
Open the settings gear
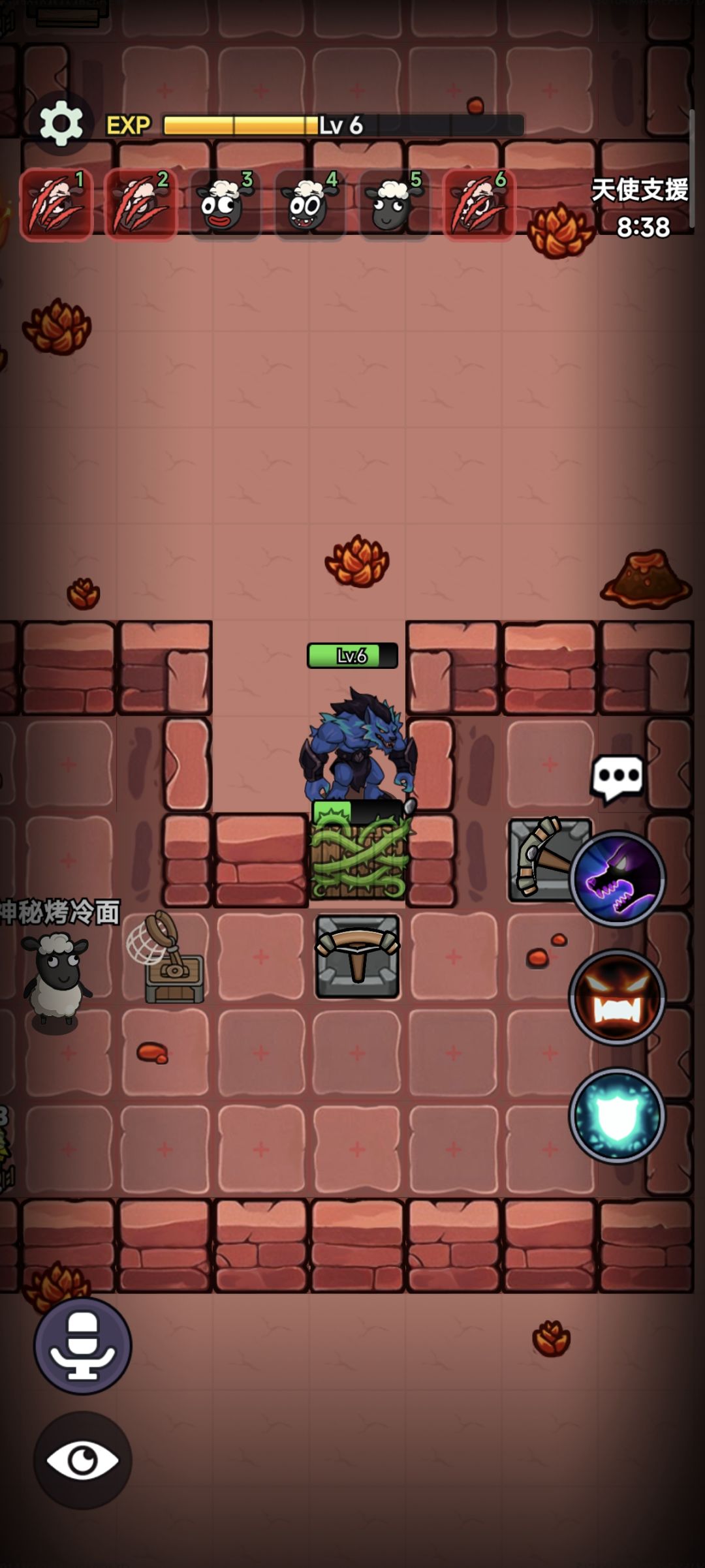pyautogui.click(x=61, y=123)
